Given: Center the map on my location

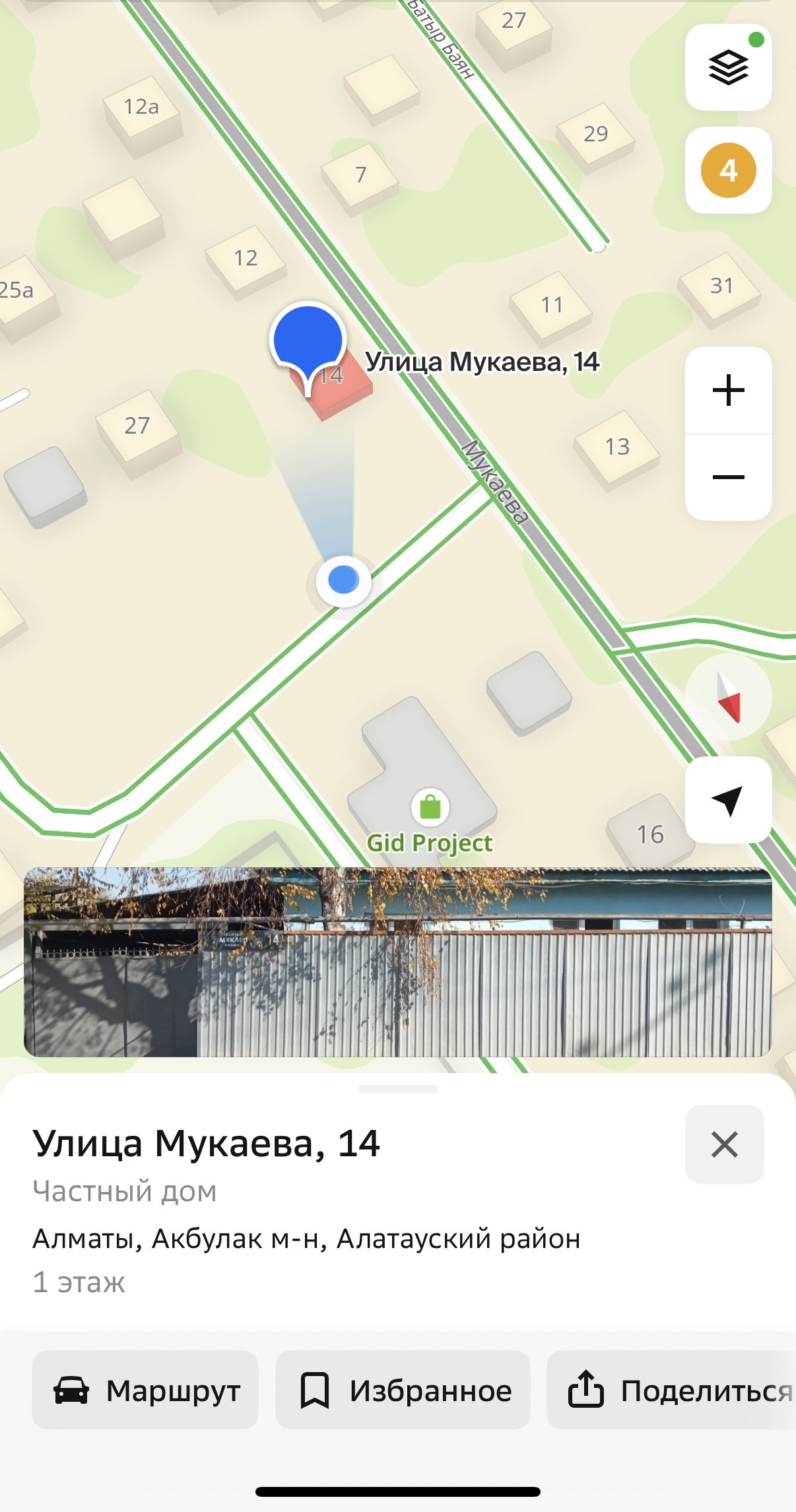Looking at the screenshot, I should click(x=728, y=800).
